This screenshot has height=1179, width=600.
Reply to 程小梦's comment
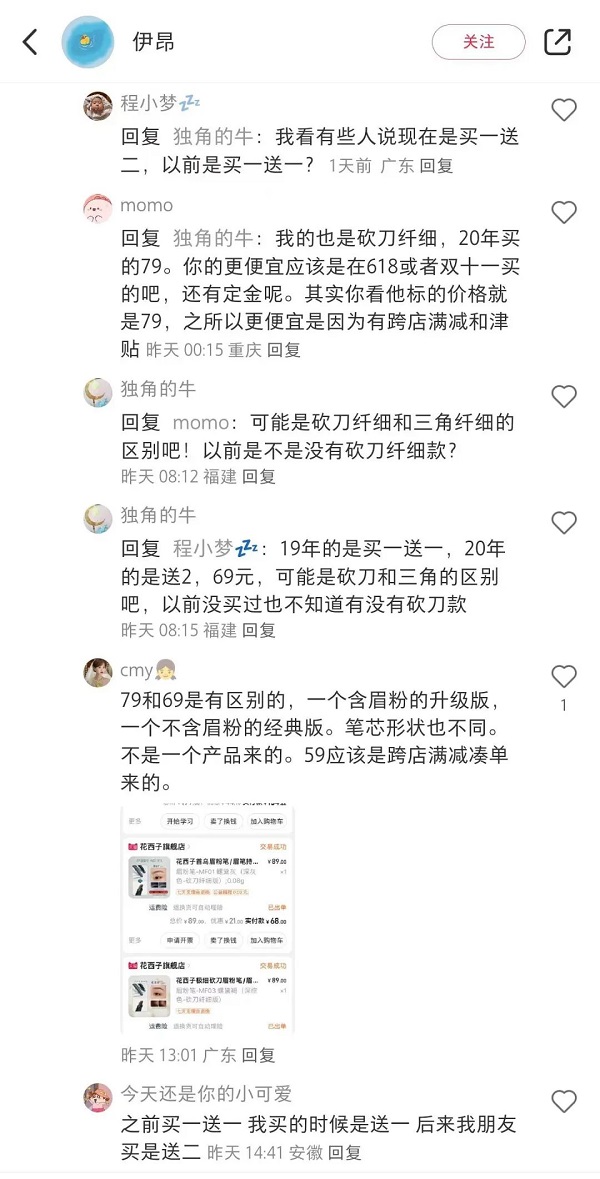point(436,166)
